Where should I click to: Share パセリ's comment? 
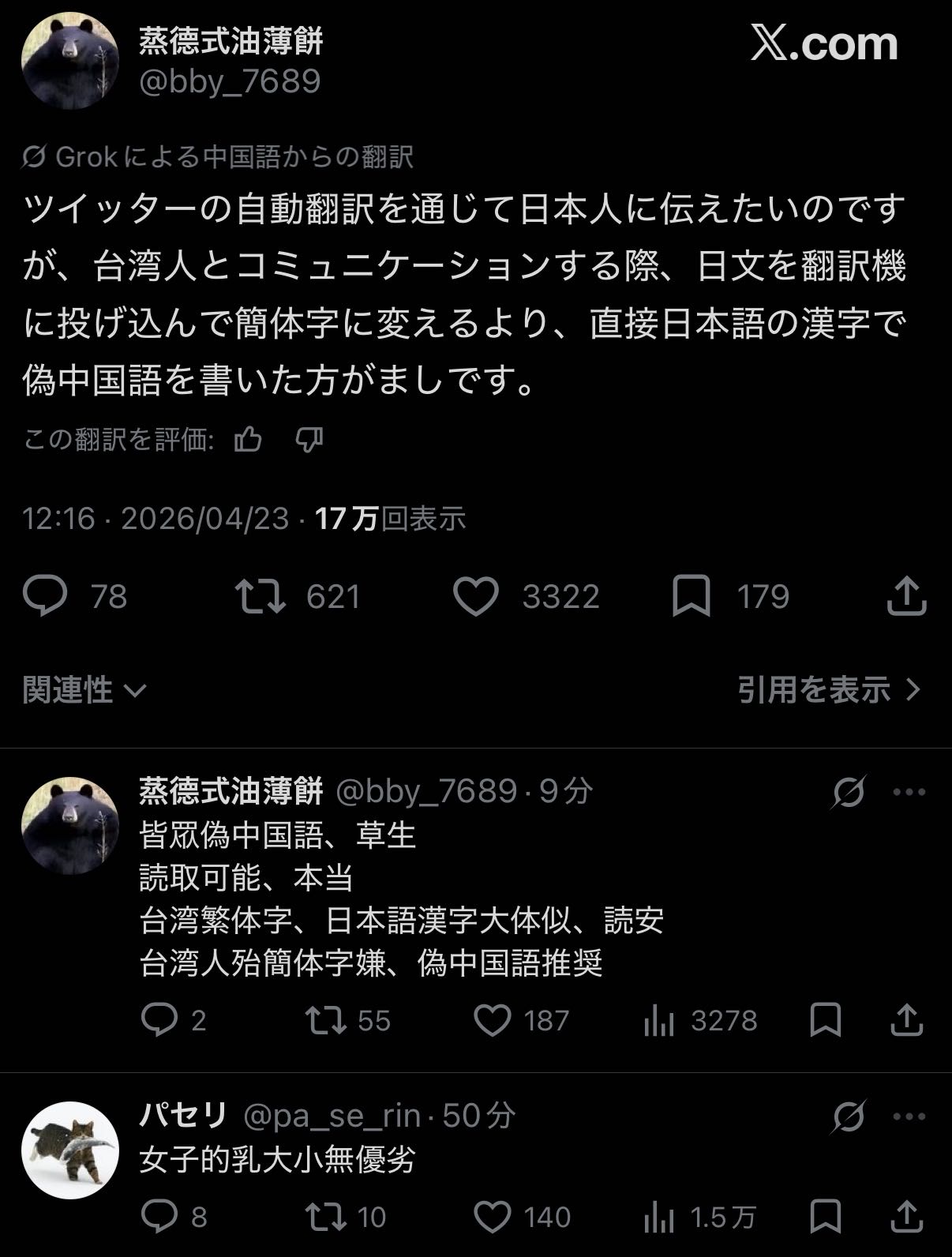906,1217
